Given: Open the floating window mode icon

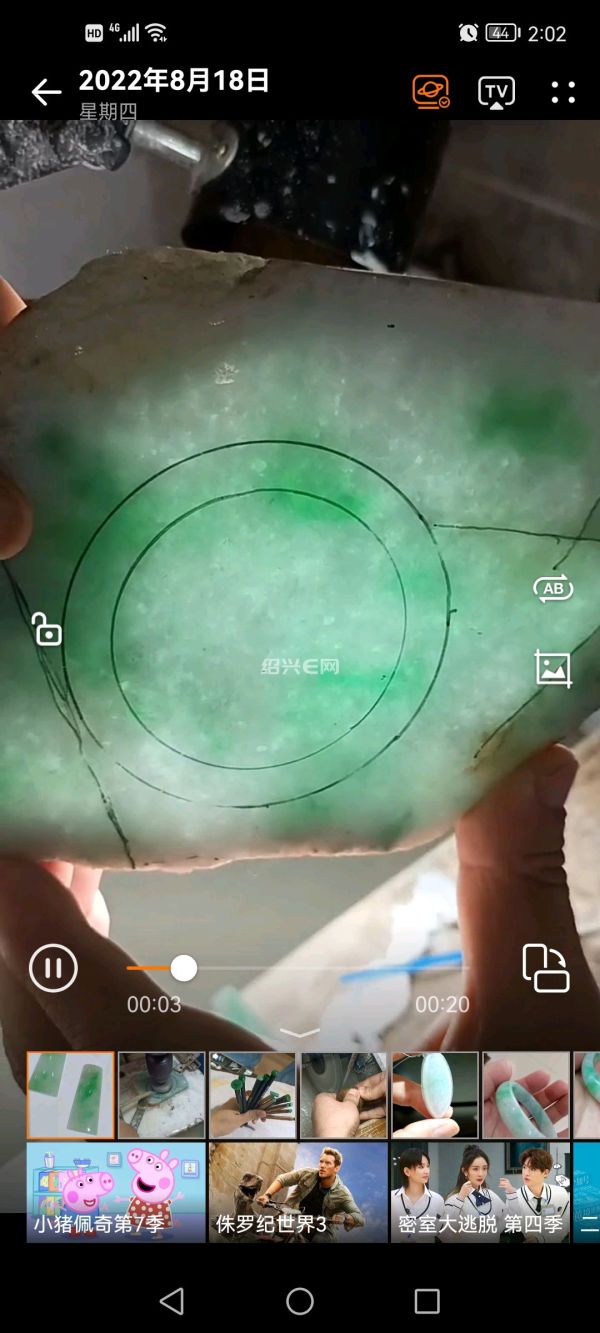Looking at the screenshot, I should click(x=546, y=968).
